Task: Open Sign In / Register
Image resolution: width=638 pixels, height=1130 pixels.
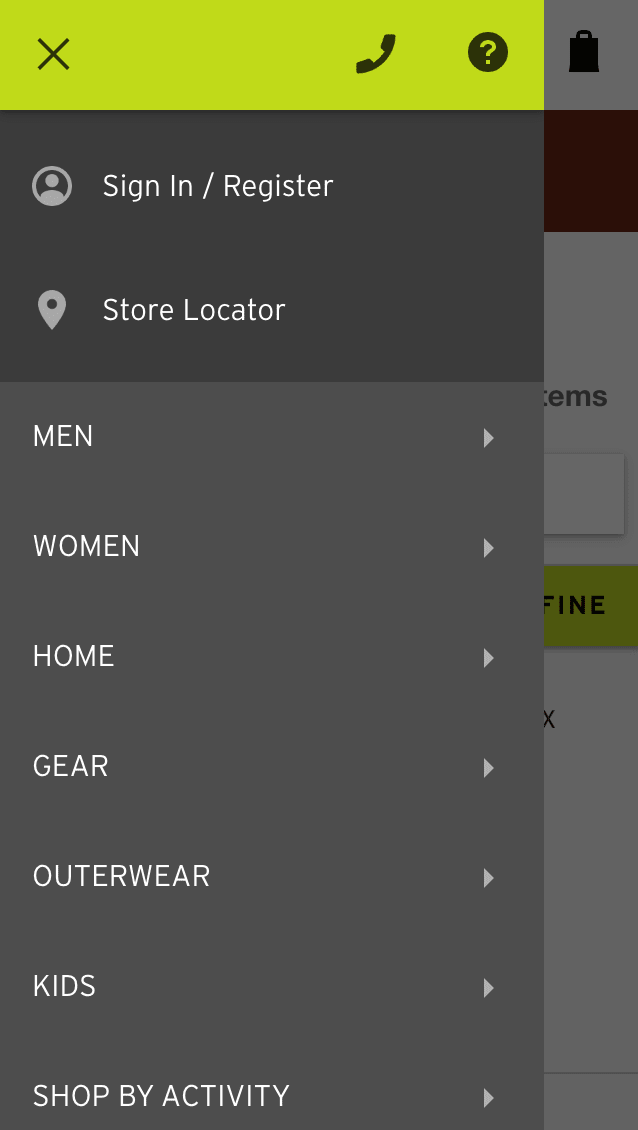Action: point(217,186)
